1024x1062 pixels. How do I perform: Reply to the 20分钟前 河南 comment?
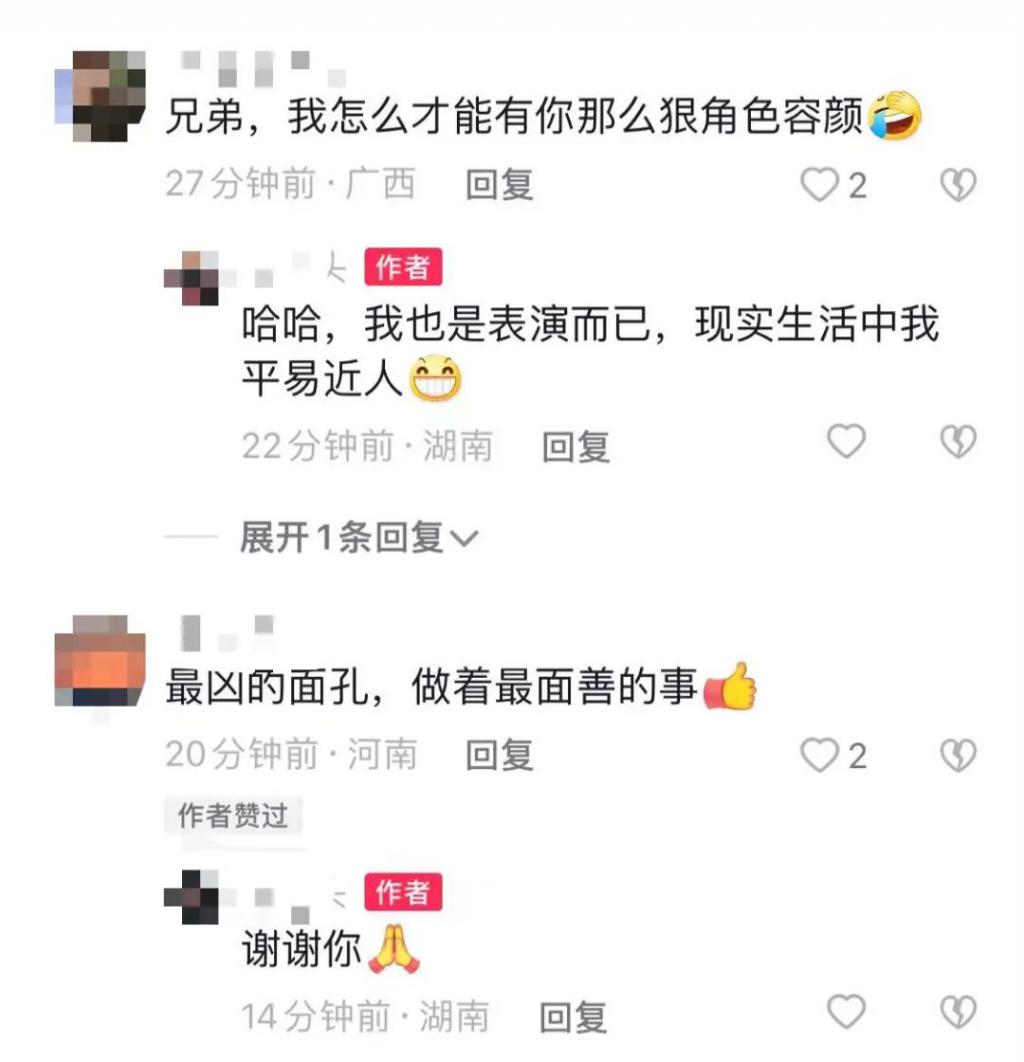click(499, 756)
